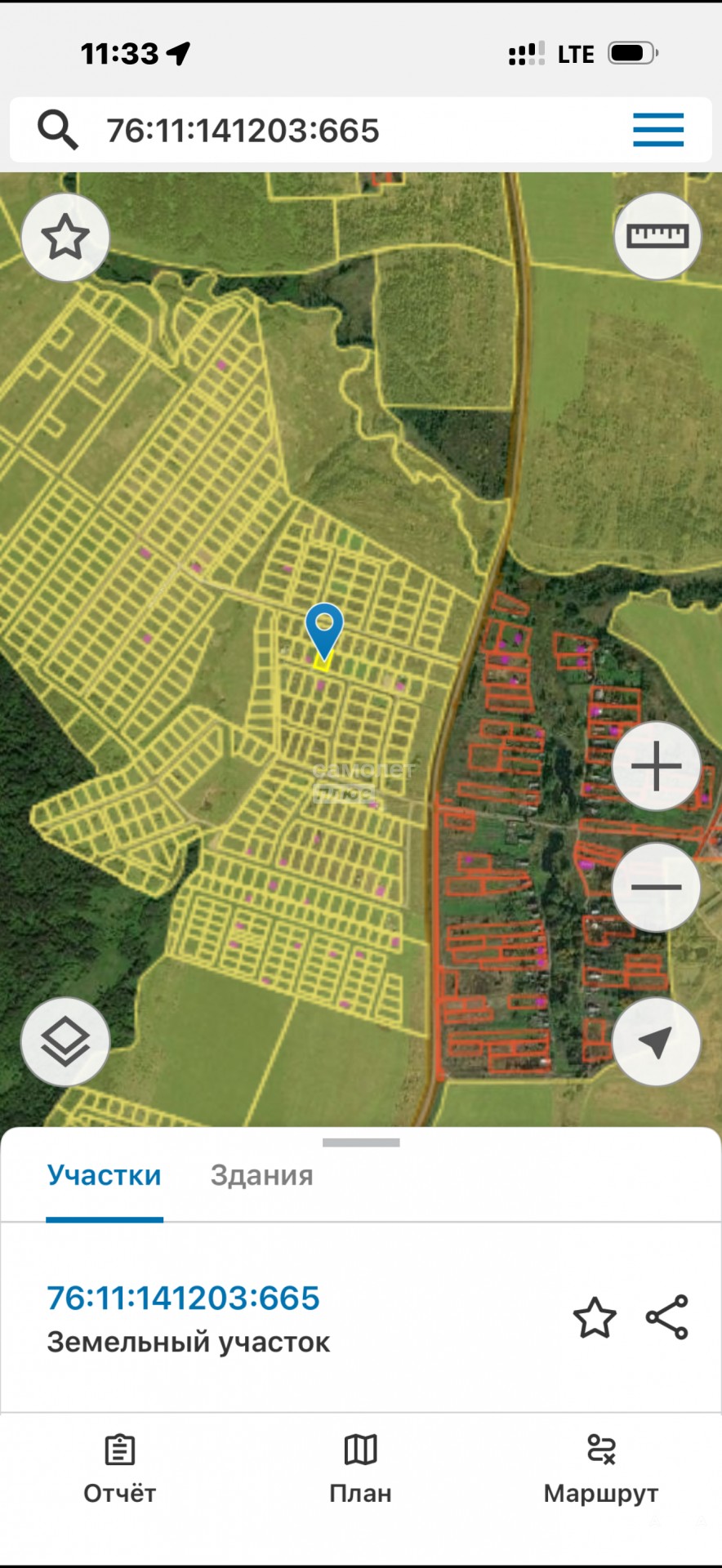Open favorites star button on map

[x=65, y=237]
